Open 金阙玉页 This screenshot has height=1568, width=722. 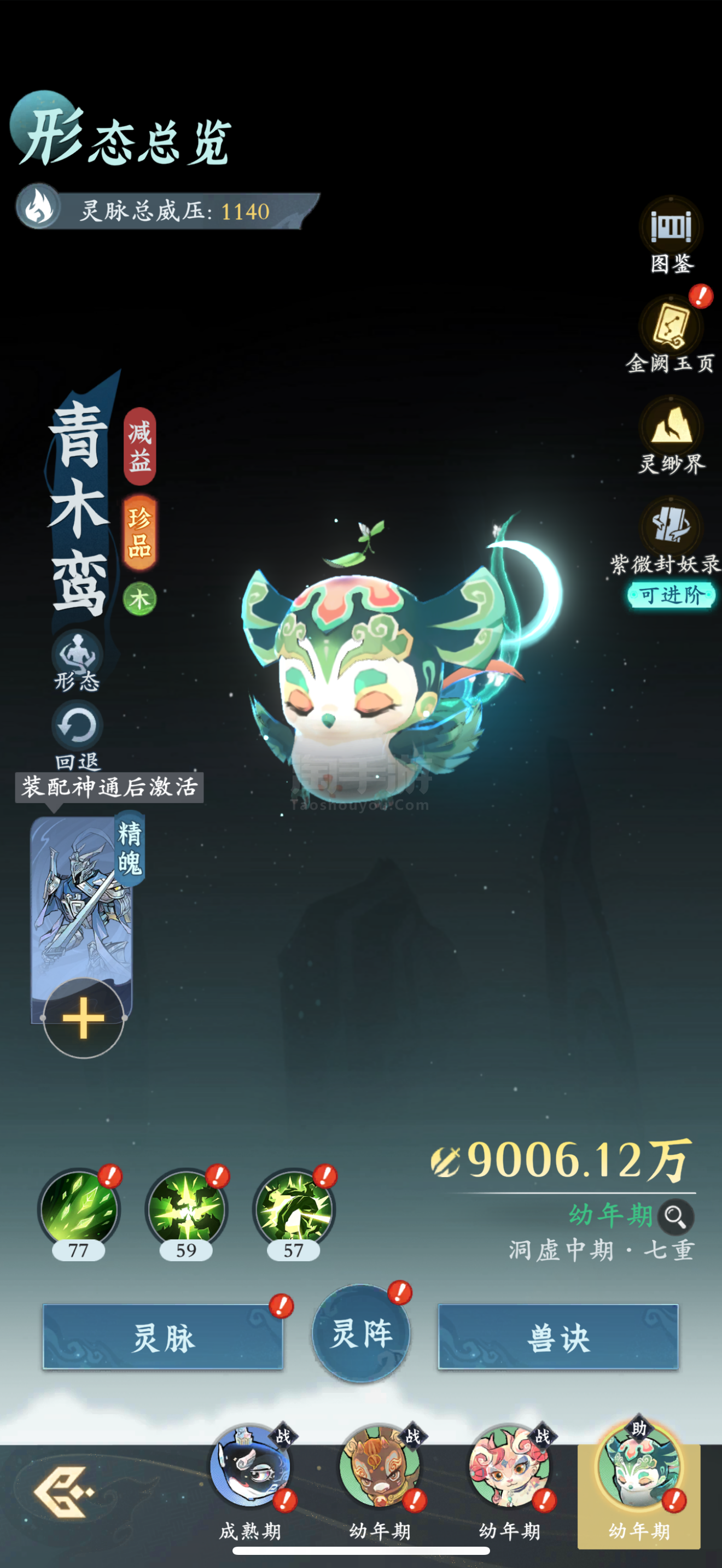tap(671, 327)
